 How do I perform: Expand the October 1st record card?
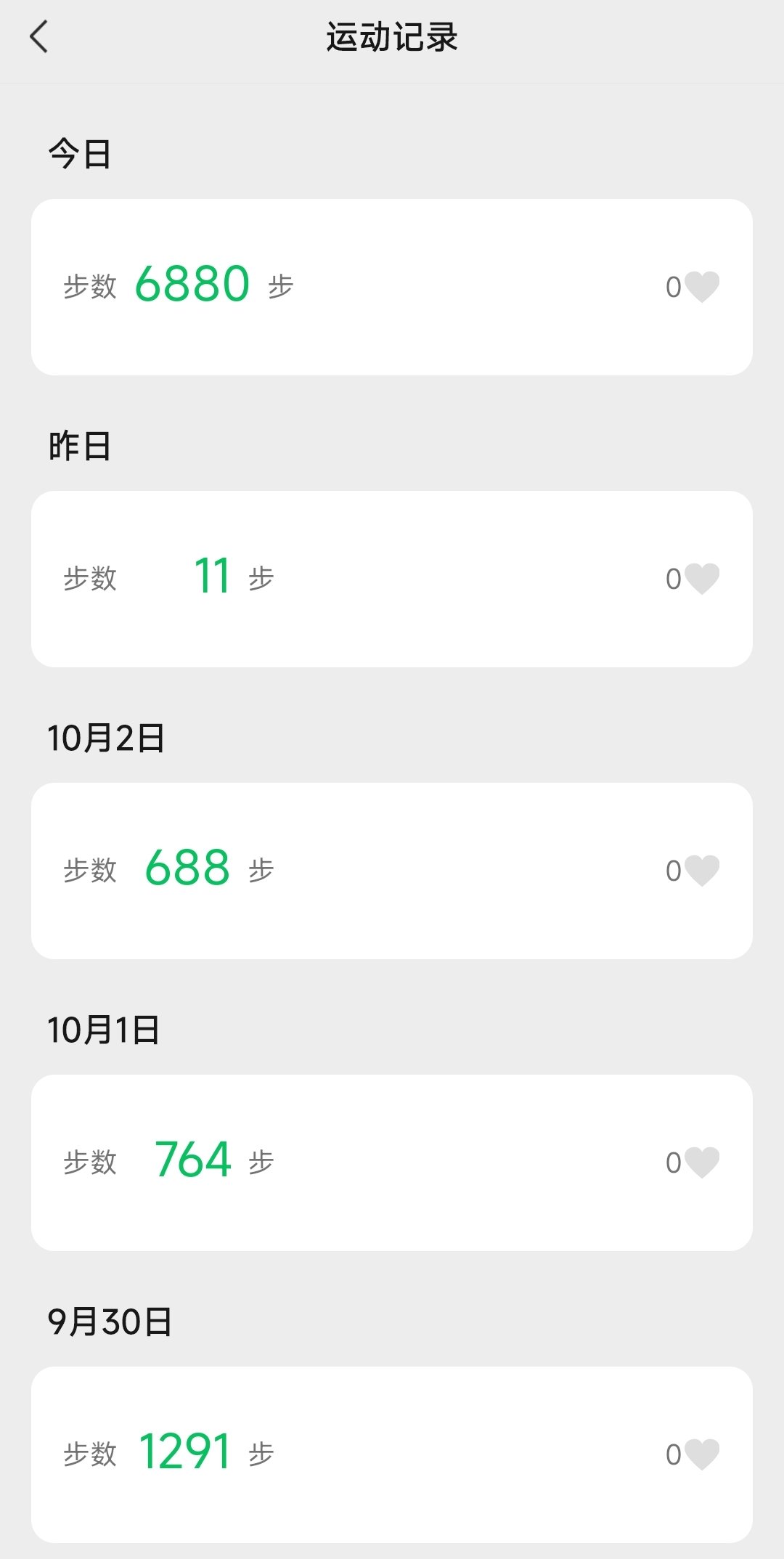click(392, 1161)
